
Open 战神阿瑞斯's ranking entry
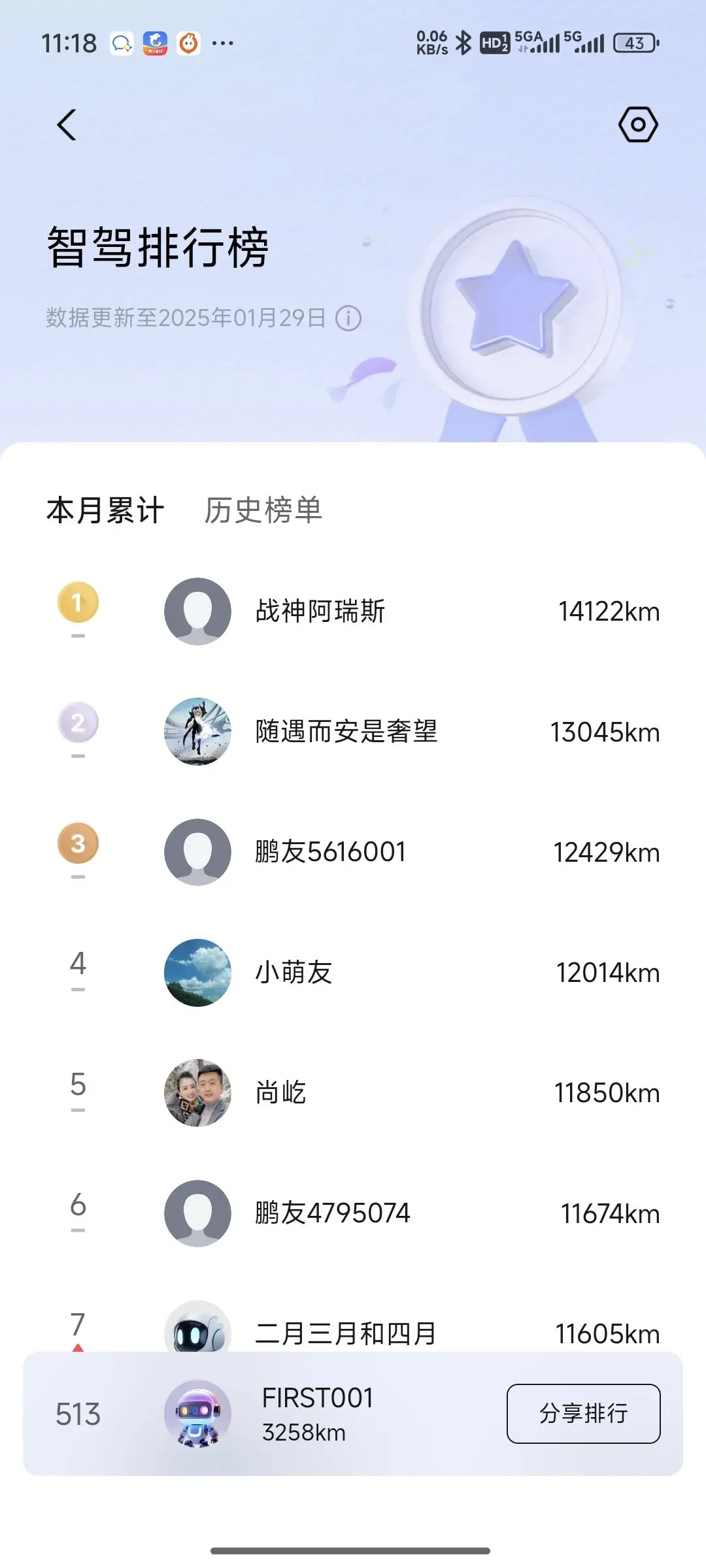pyautogui.click(x=353, y=612)
